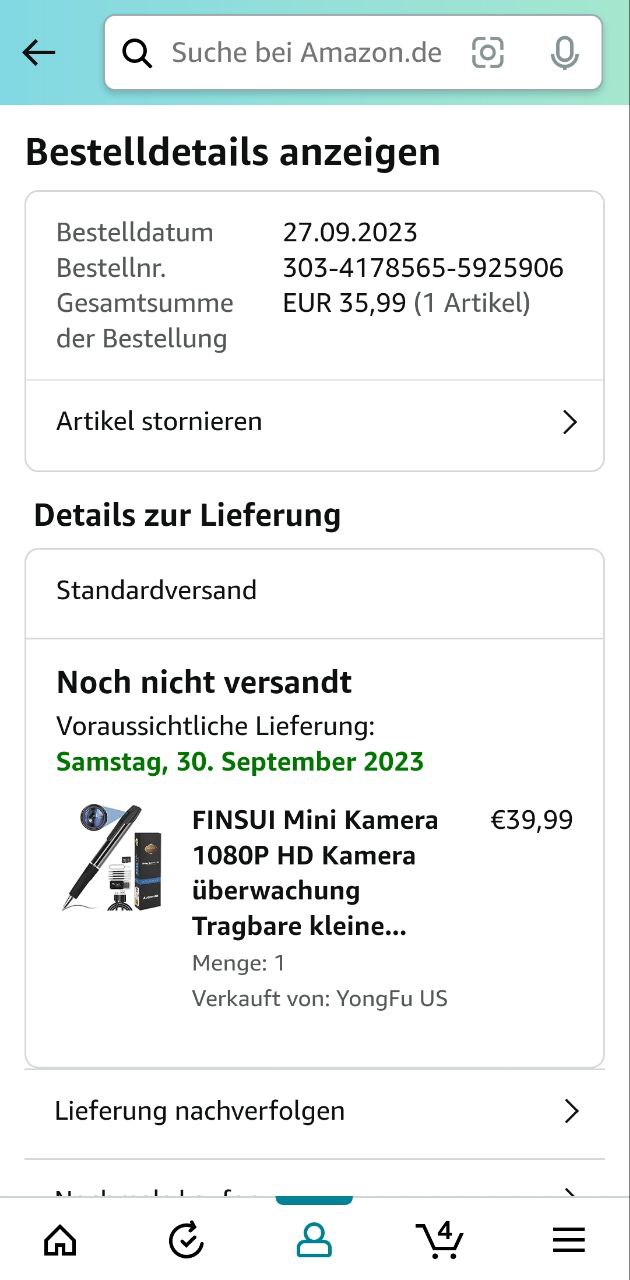Switch to the Home tab
This screenshot has width=630, height=1280.
pos(60,1241)
